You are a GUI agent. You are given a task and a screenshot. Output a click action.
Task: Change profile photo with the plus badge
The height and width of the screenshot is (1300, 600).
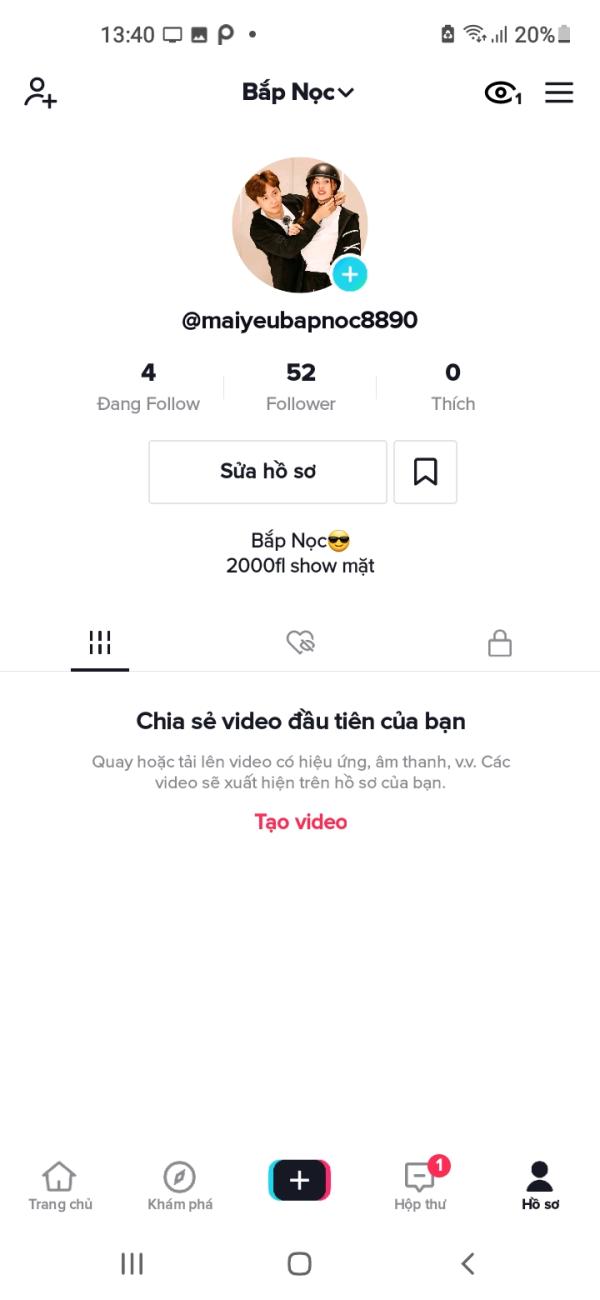click(349, 273)
